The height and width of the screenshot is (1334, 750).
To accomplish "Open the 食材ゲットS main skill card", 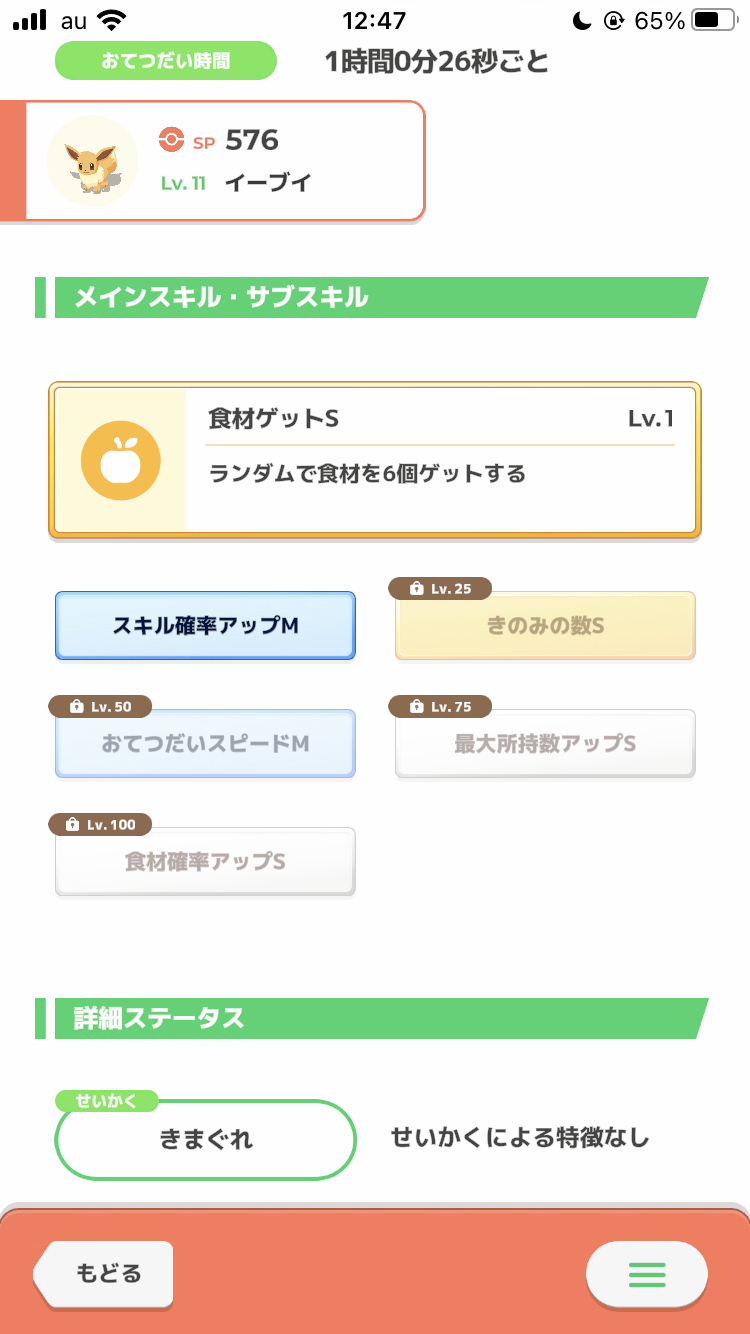I will (x=375, y=460).
